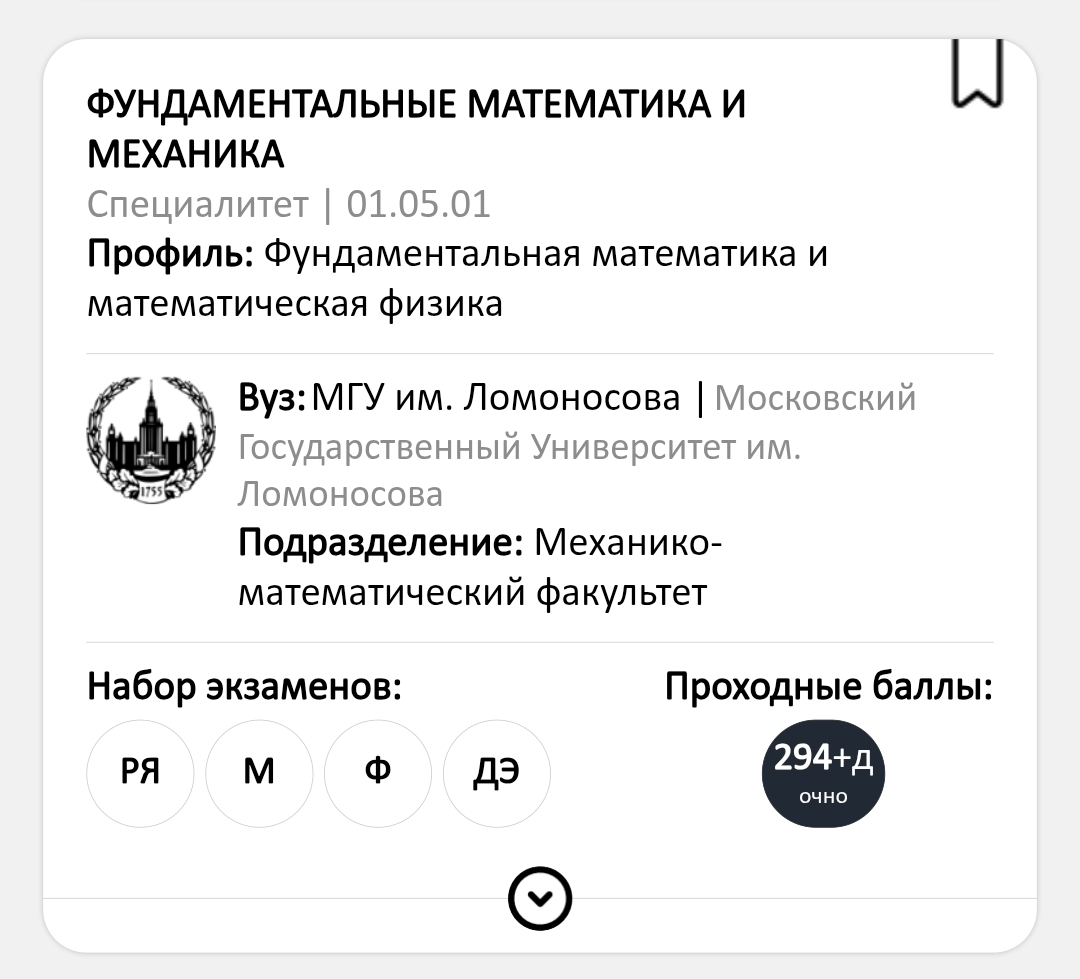The width and height of the screenshot is (1080, 979).
Task: Tap the Ф exam chip
Action: tap(378, 773)
